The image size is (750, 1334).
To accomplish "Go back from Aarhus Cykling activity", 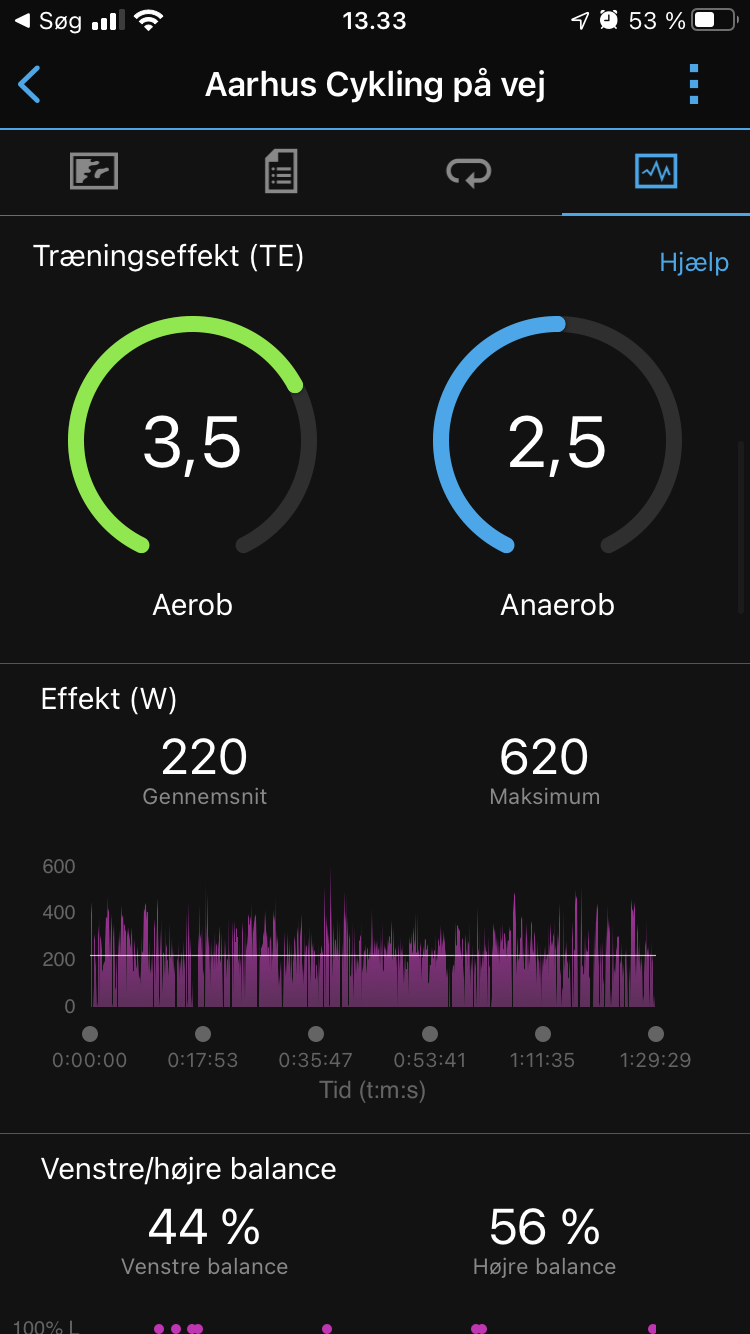I will pyautogui.click(x=30, y=85).
